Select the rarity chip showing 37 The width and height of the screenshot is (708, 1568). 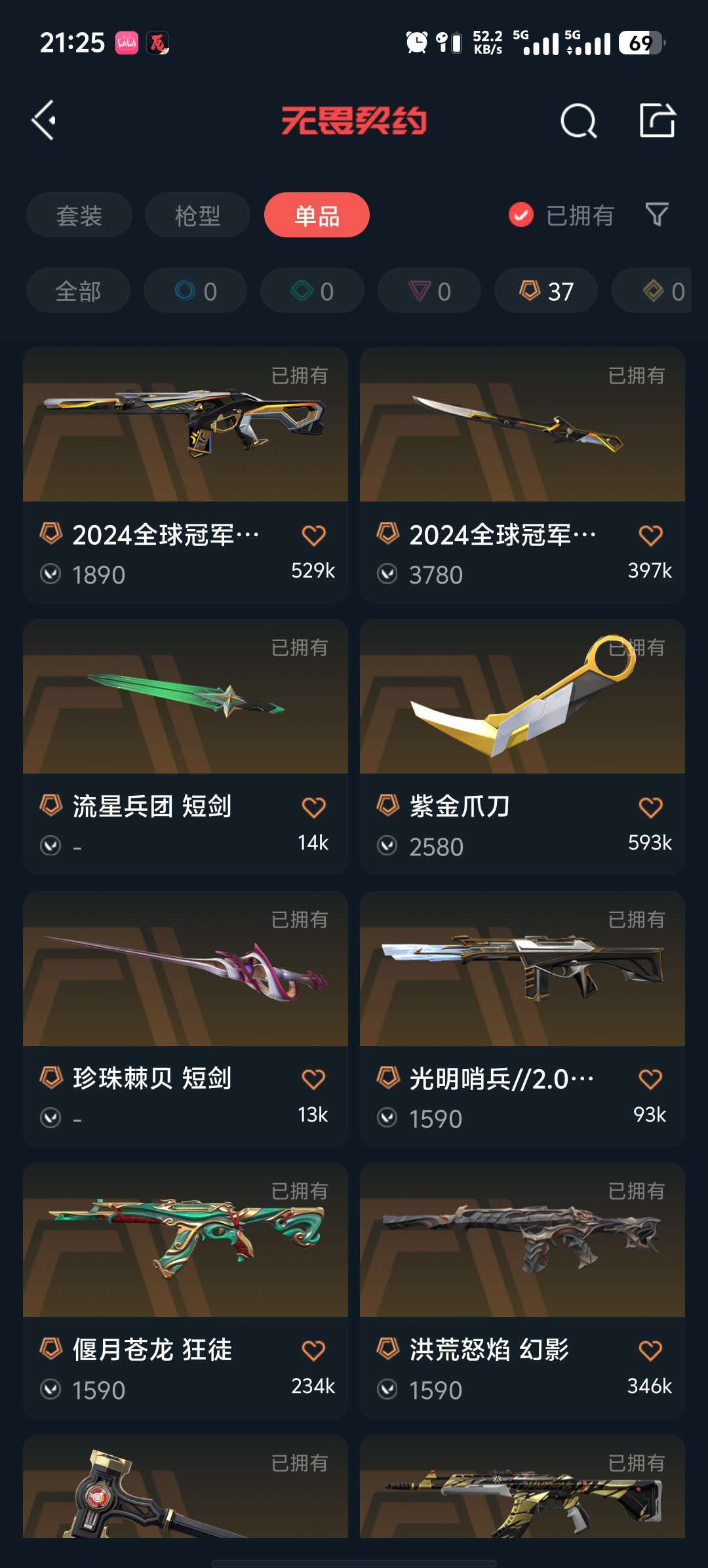point(545,291)
